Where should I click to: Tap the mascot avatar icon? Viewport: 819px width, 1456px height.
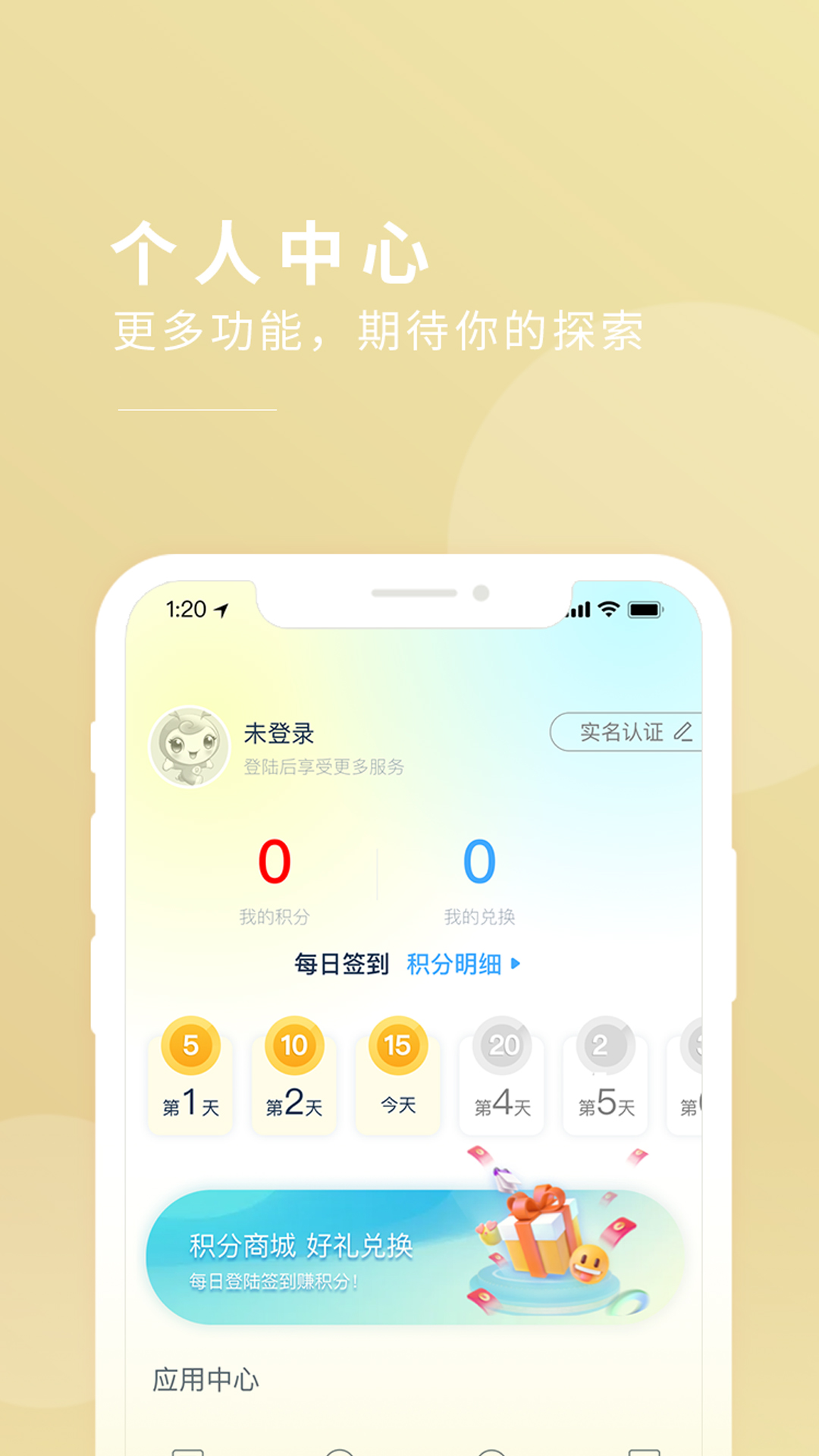pyautogui.click(x=190, y=747)
